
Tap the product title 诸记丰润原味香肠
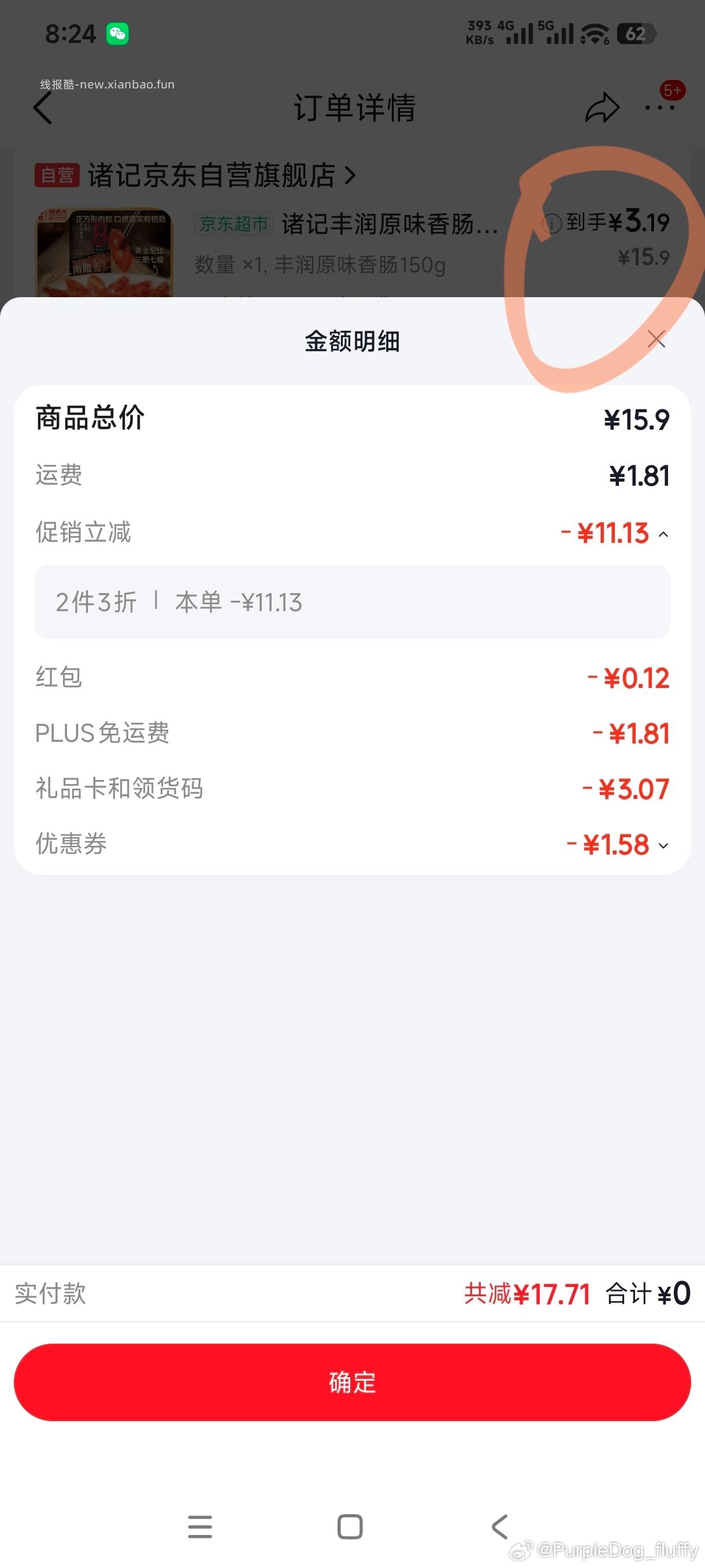pyautogui.click(x=389, y=223)
